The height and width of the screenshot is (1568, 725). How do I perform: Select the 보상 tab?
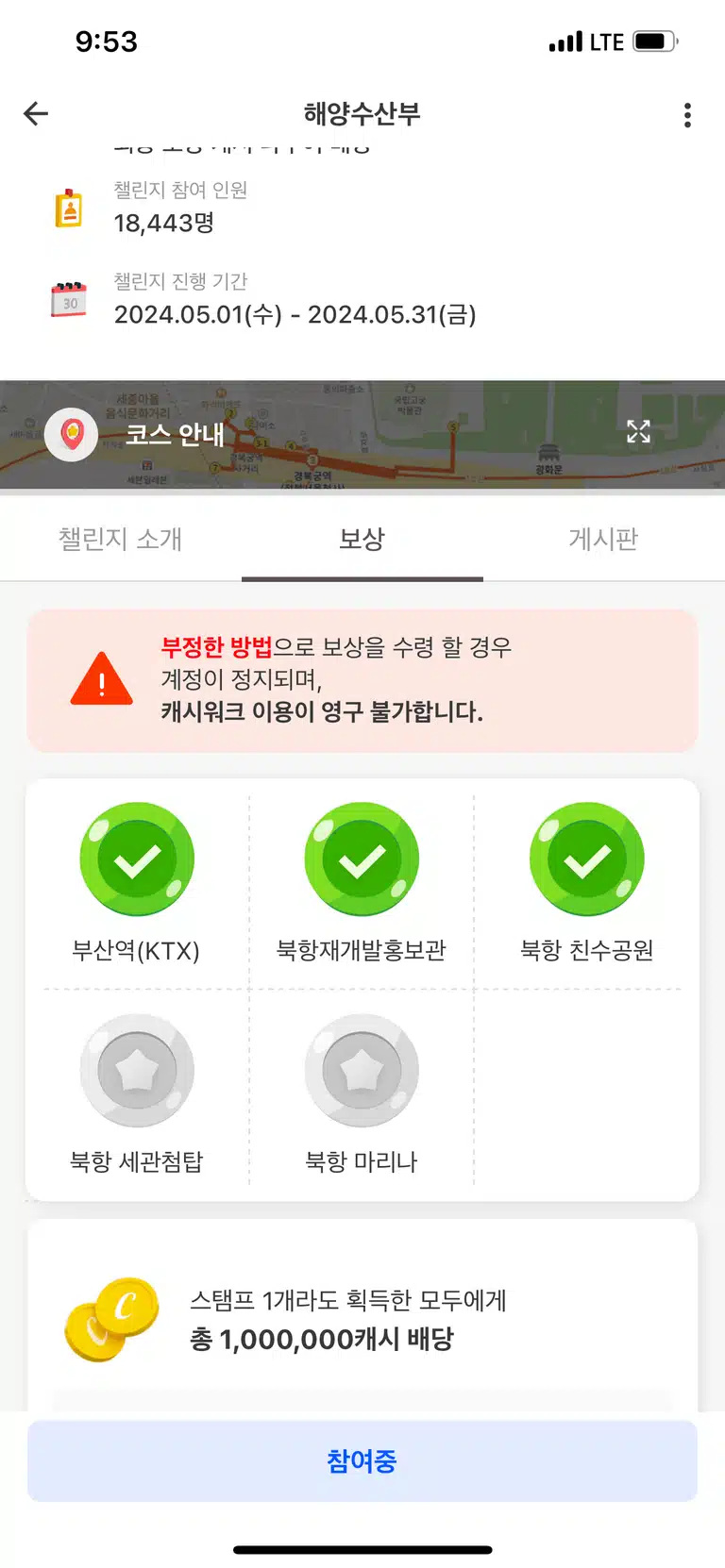tap(362, 539)
